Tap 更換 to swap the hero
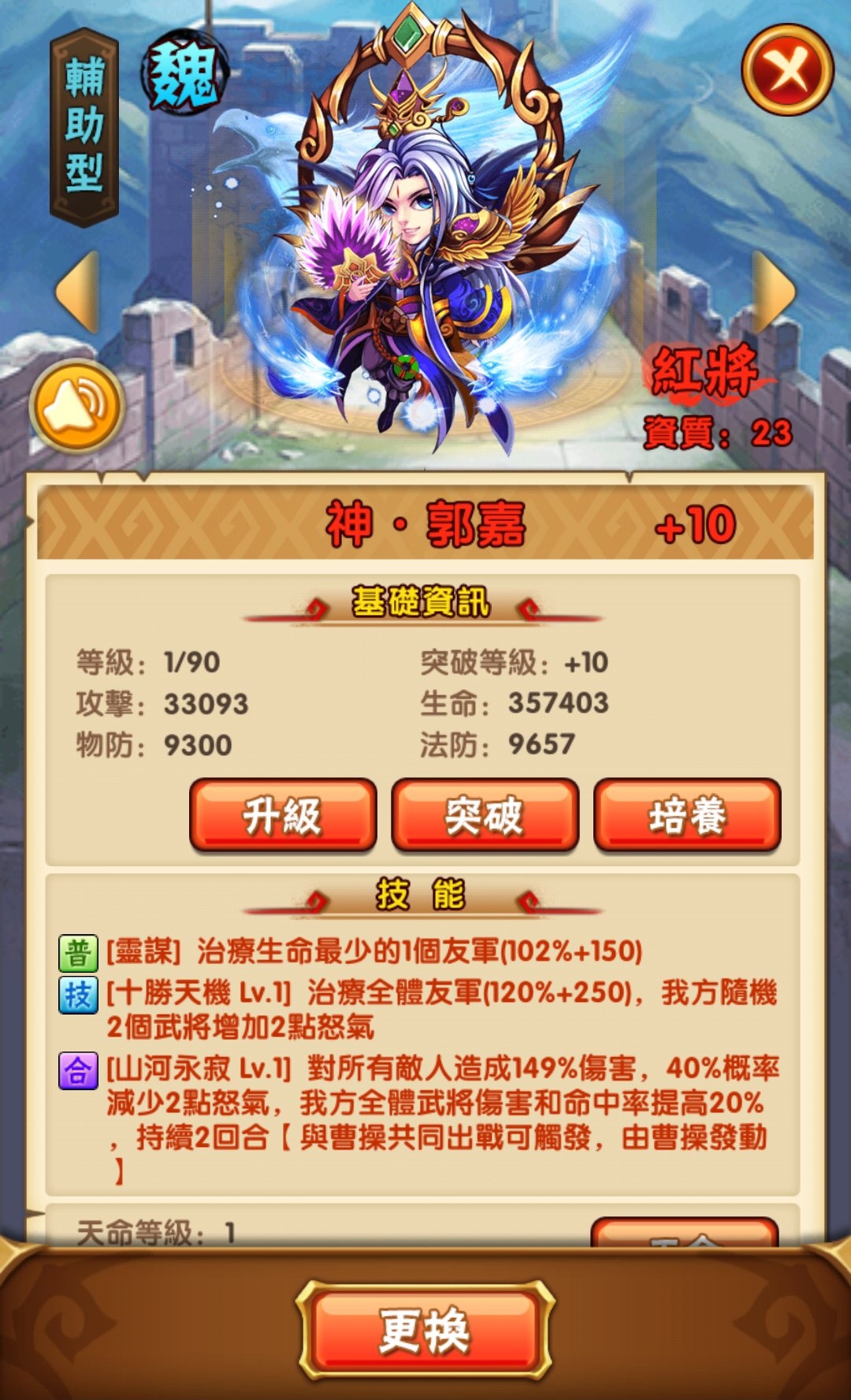The width and height of the screenshot is (851, 1400). 425,1331
